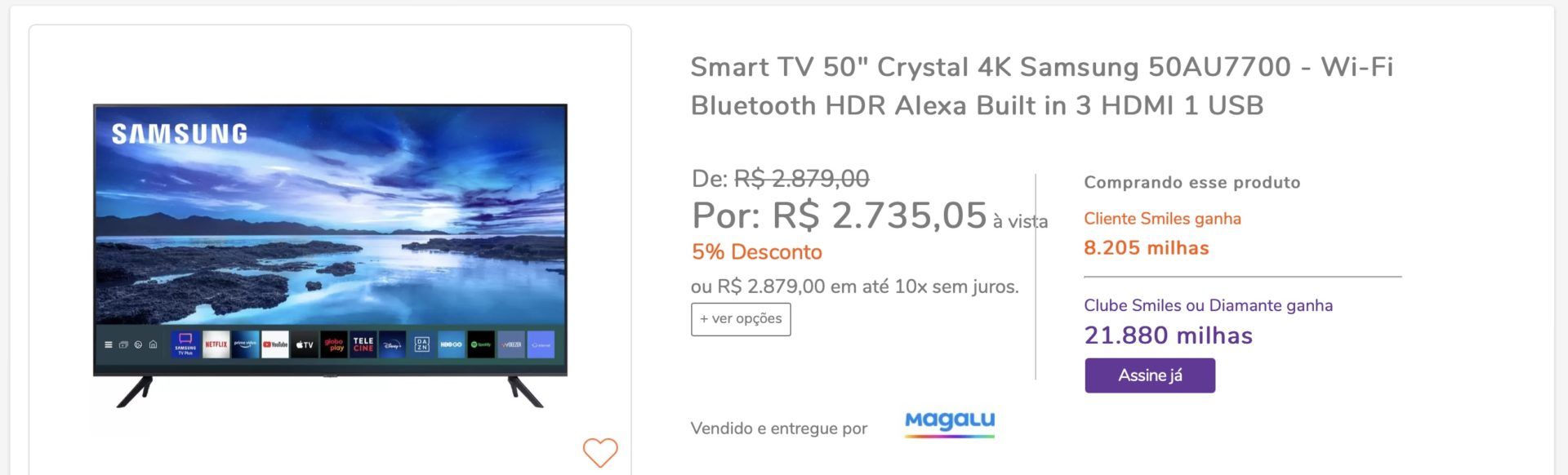Tap the 'Assine já' button

1149,375
